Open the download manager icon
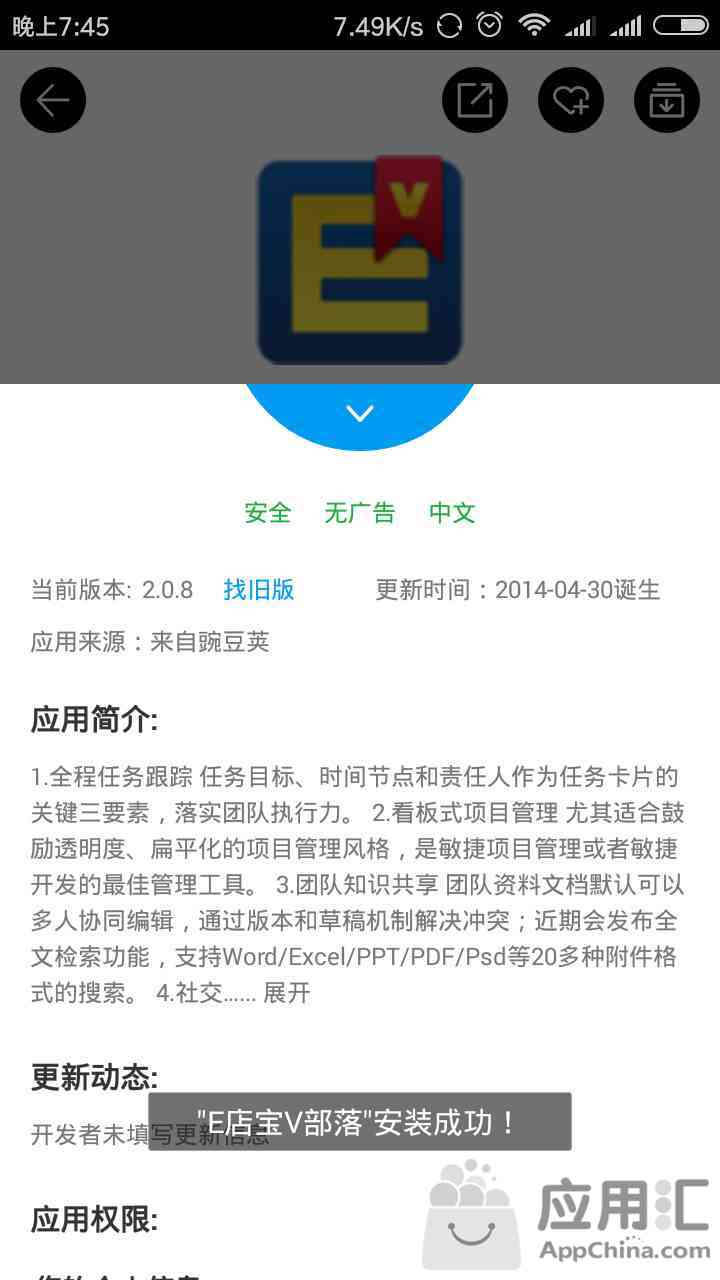The width and height of the screenshot is (720, 1280). tap(667, 100)
